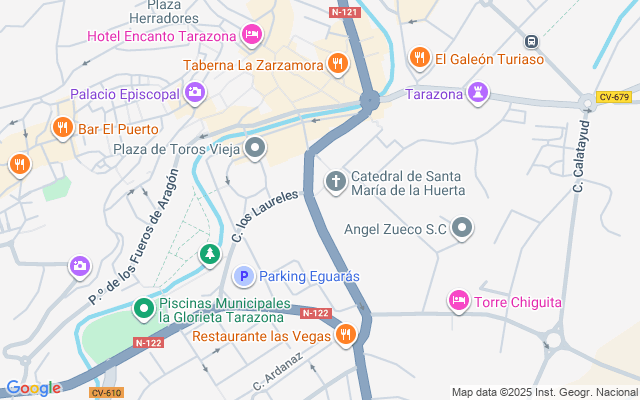This screenshot has height=400, width=640.
Task: Select the bus station icon
Action: click(x=531, y=41)
